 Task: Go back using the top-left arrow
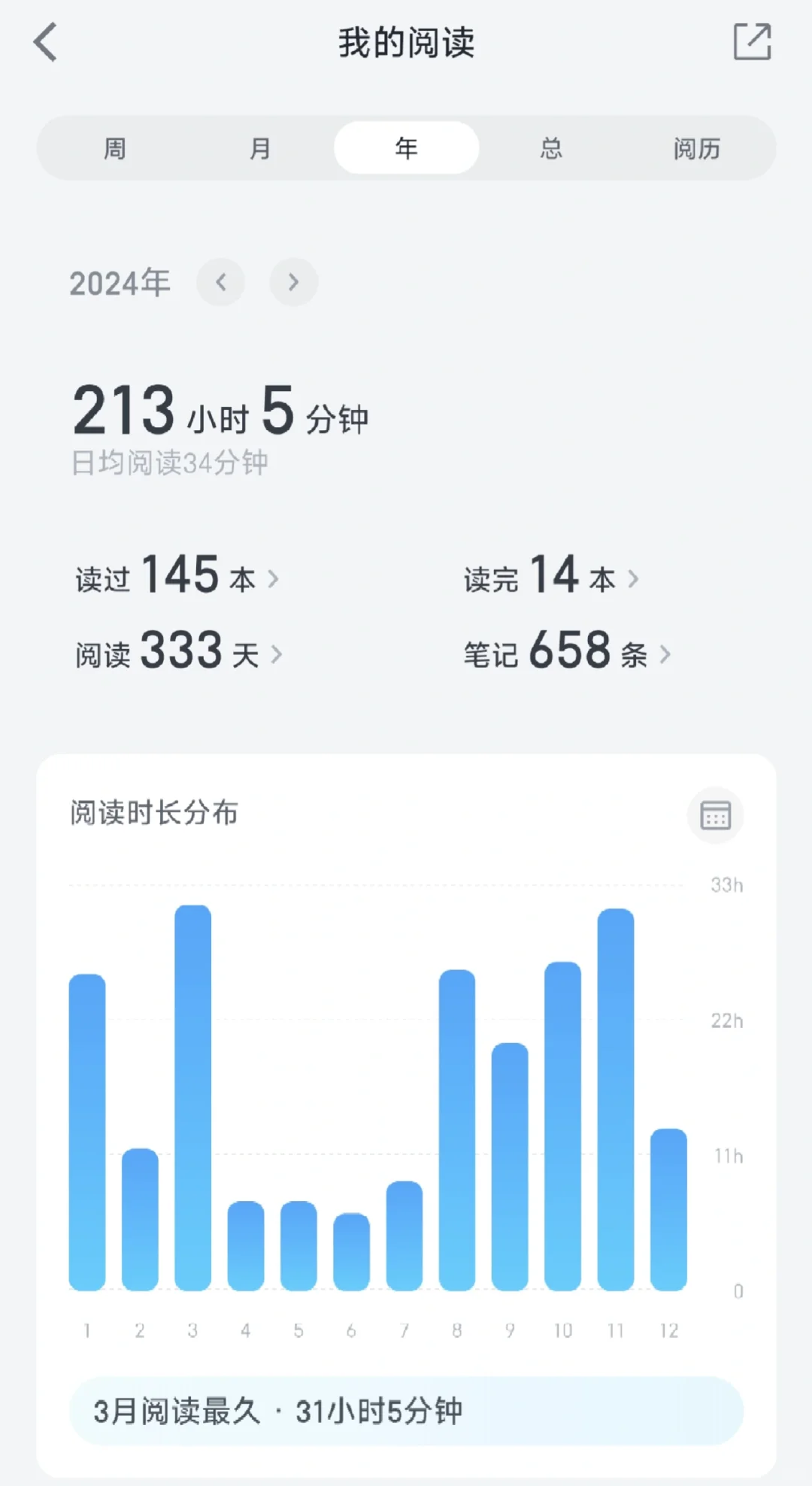click(45, 41)
